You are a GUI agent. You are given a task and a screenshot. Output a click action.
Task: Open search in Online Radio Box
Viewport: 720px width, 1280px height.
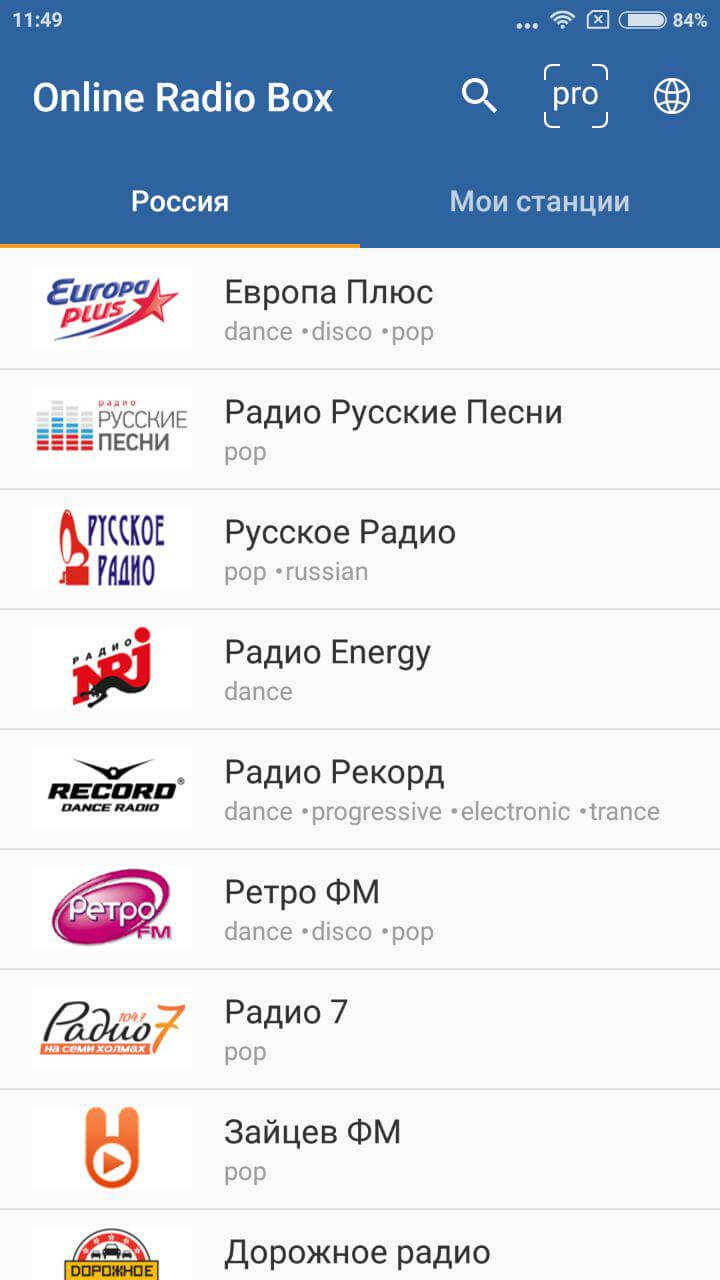[x=478, y=96]
